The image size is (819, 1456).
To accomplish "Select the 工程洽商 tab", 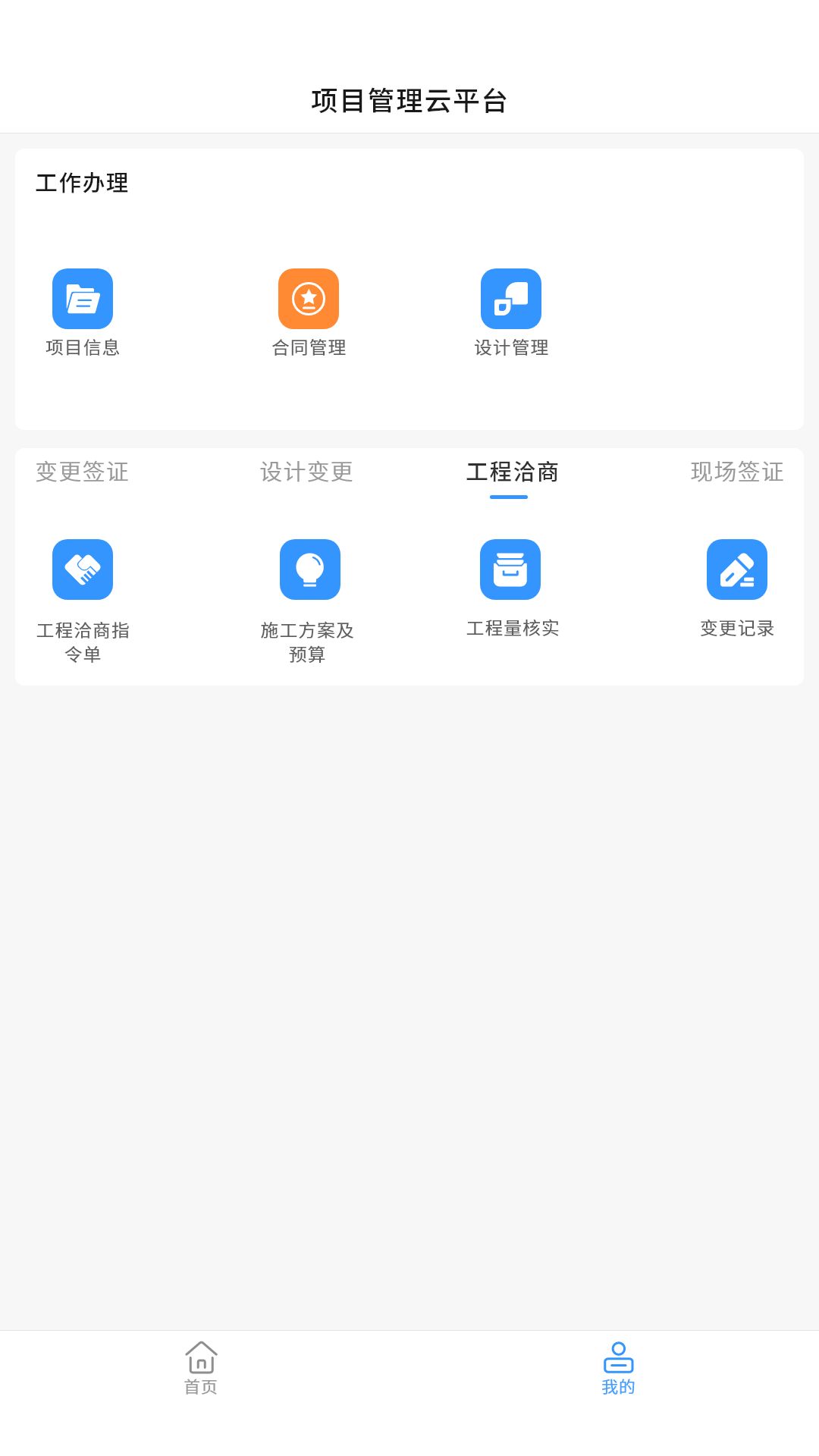I will point(512,472).
